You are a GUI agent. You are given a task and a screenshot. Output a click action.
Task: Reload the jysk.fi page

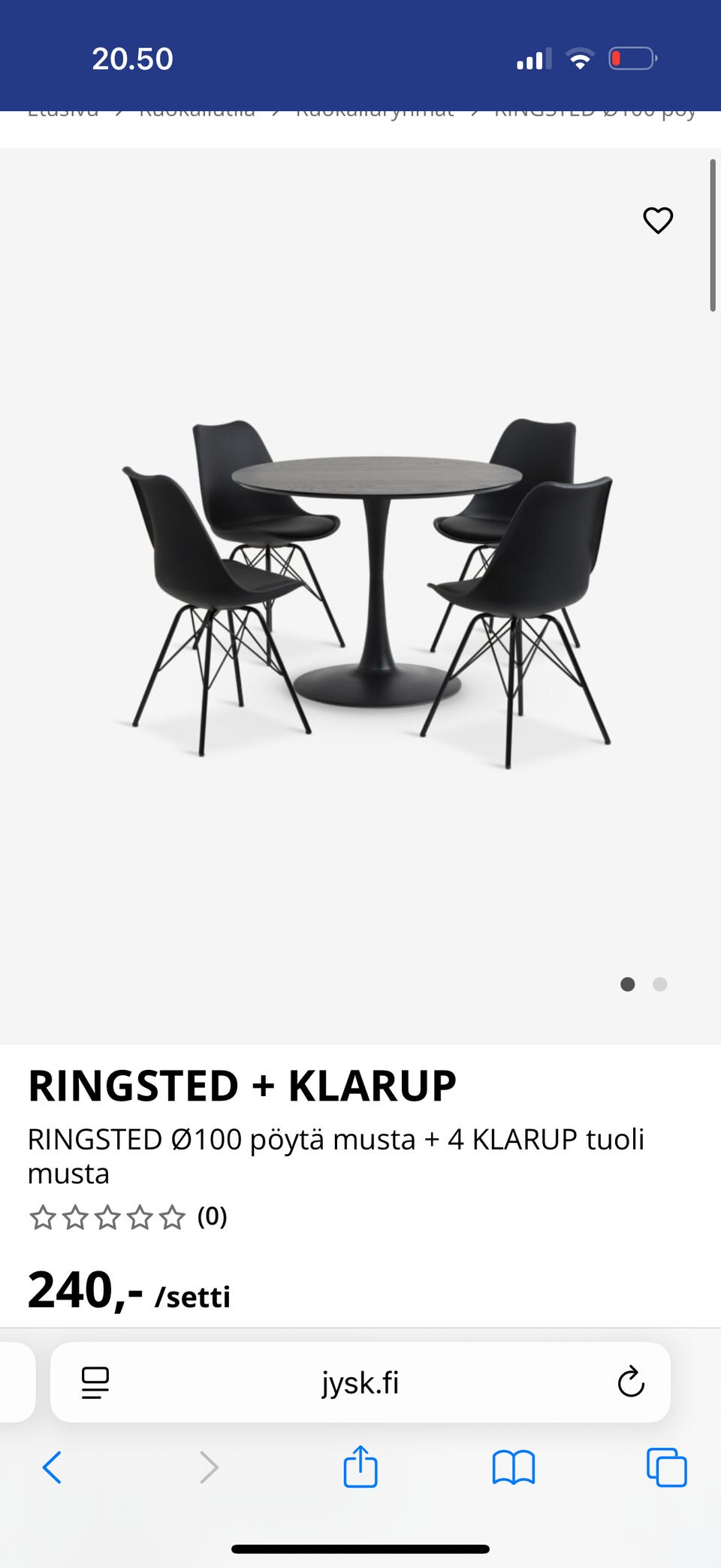click(x=631, y=1382)
